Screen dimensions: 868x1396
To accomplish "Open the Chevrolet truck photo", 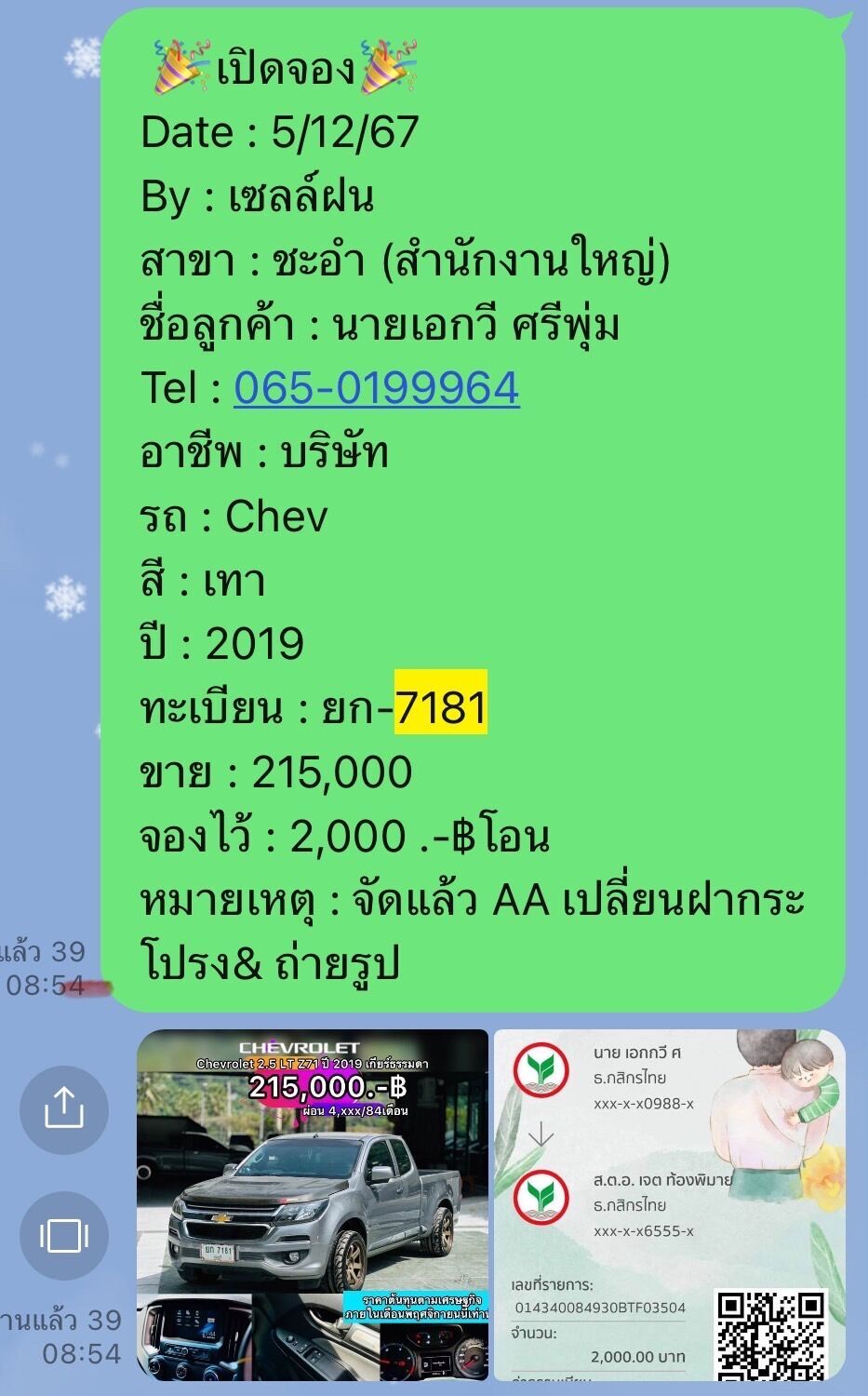I will [x=313, y=1205].
